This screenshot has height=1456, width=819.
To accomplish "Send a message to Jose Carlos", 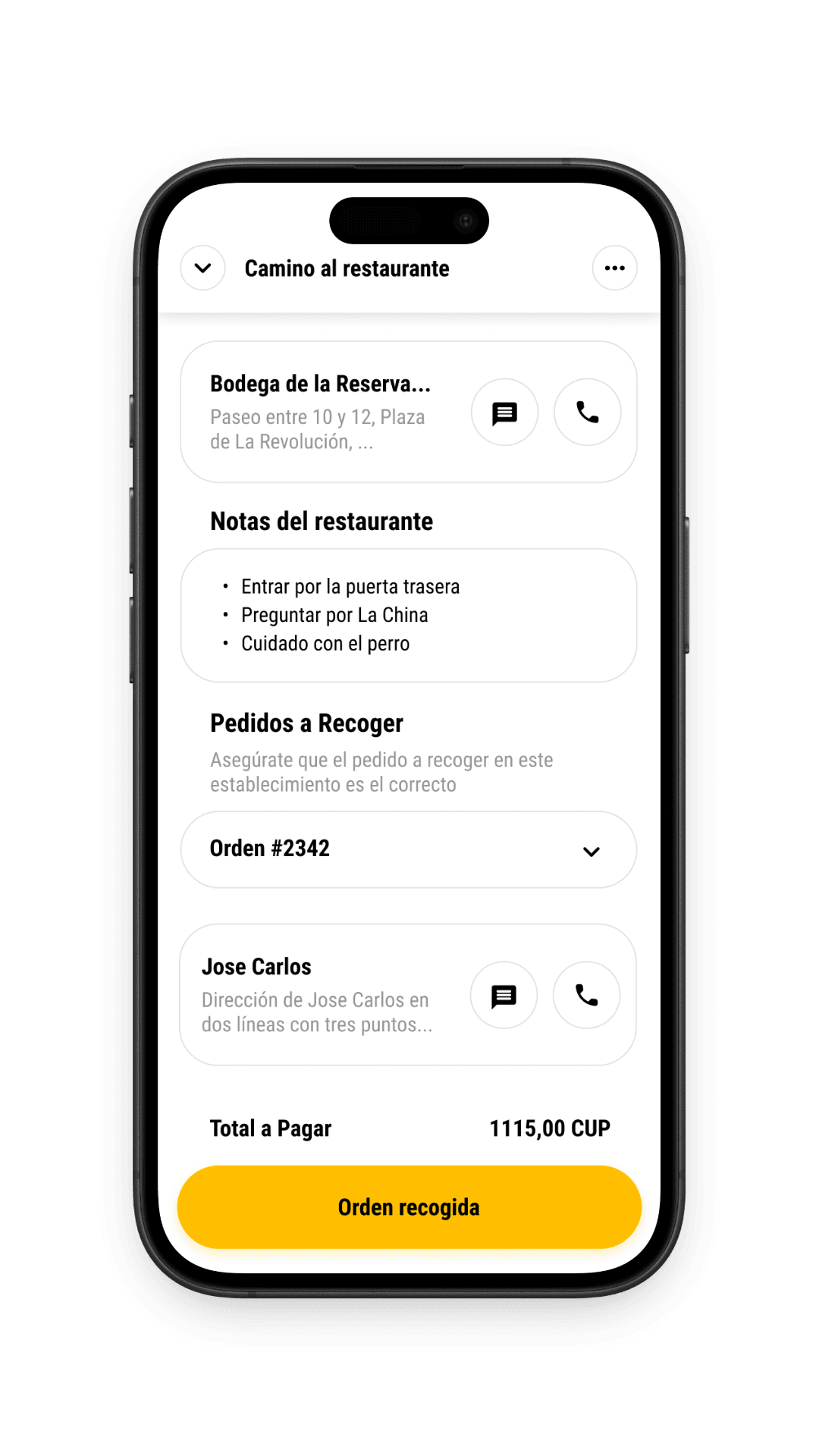I will (x=504, y=996).
